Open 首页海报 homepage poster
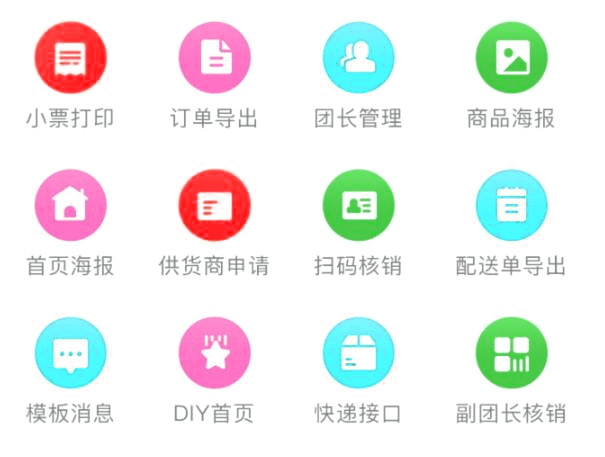The width and height of the screenshot is (605, 457). coord(70,205)
